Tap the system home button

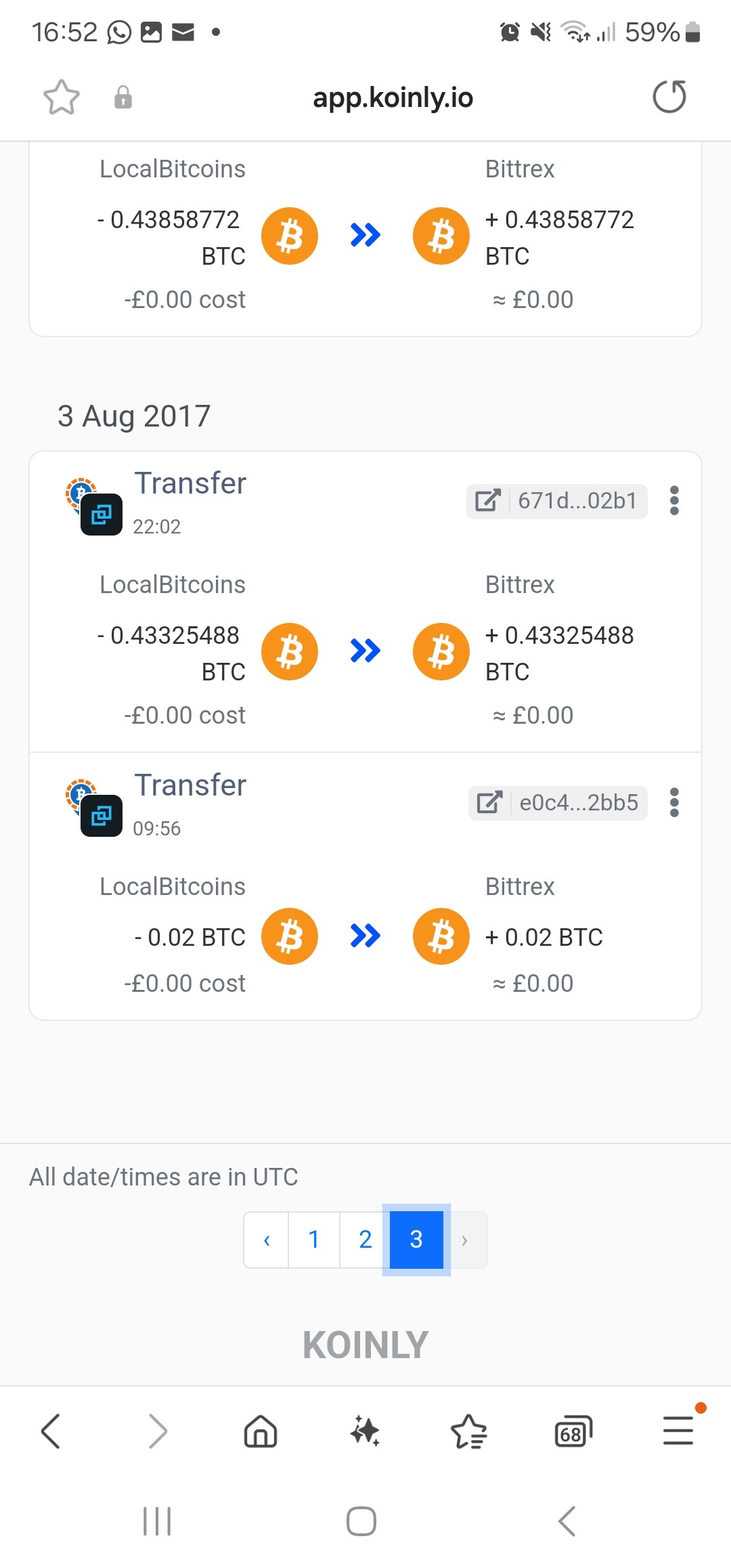[361, 1521]
